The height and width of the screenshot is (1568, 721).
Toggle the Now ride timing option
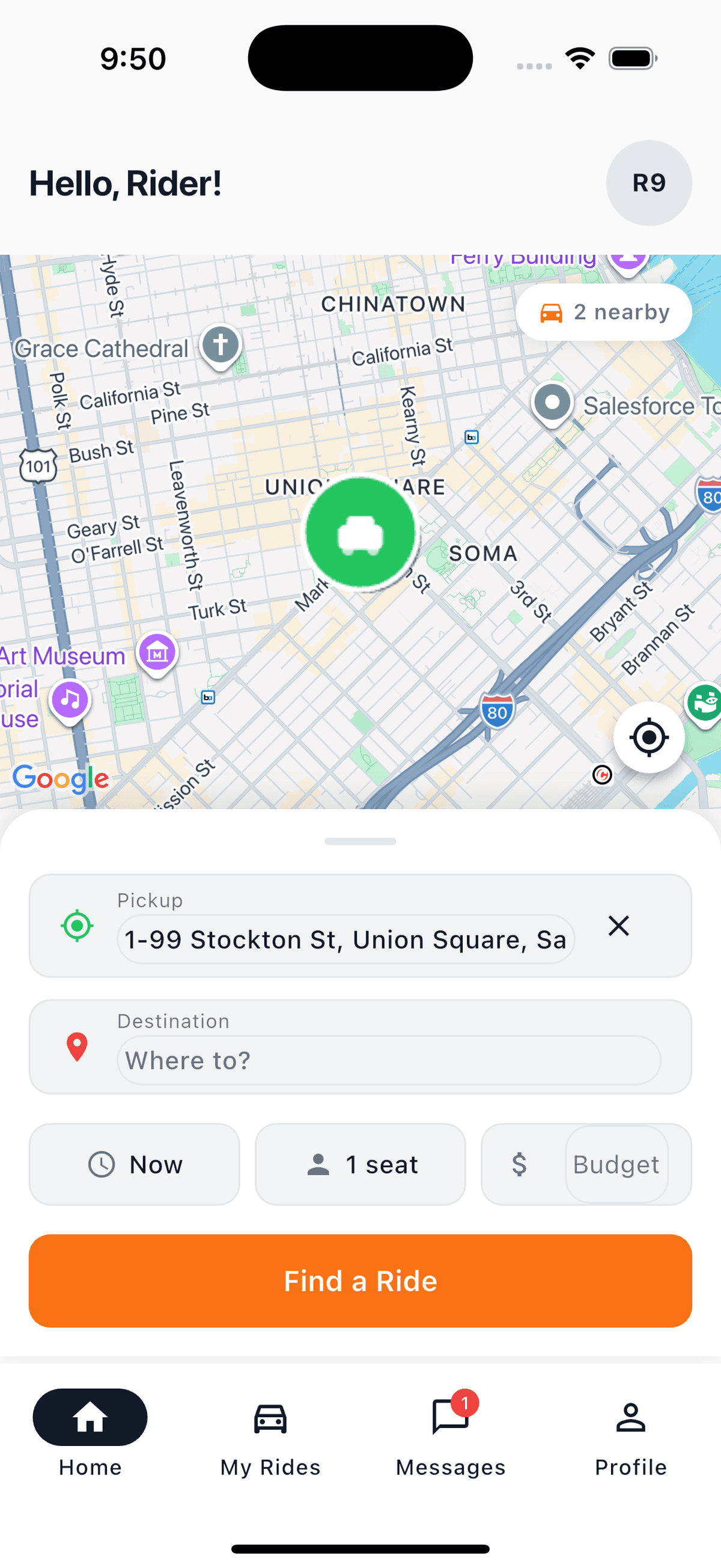click(135, 1164)
